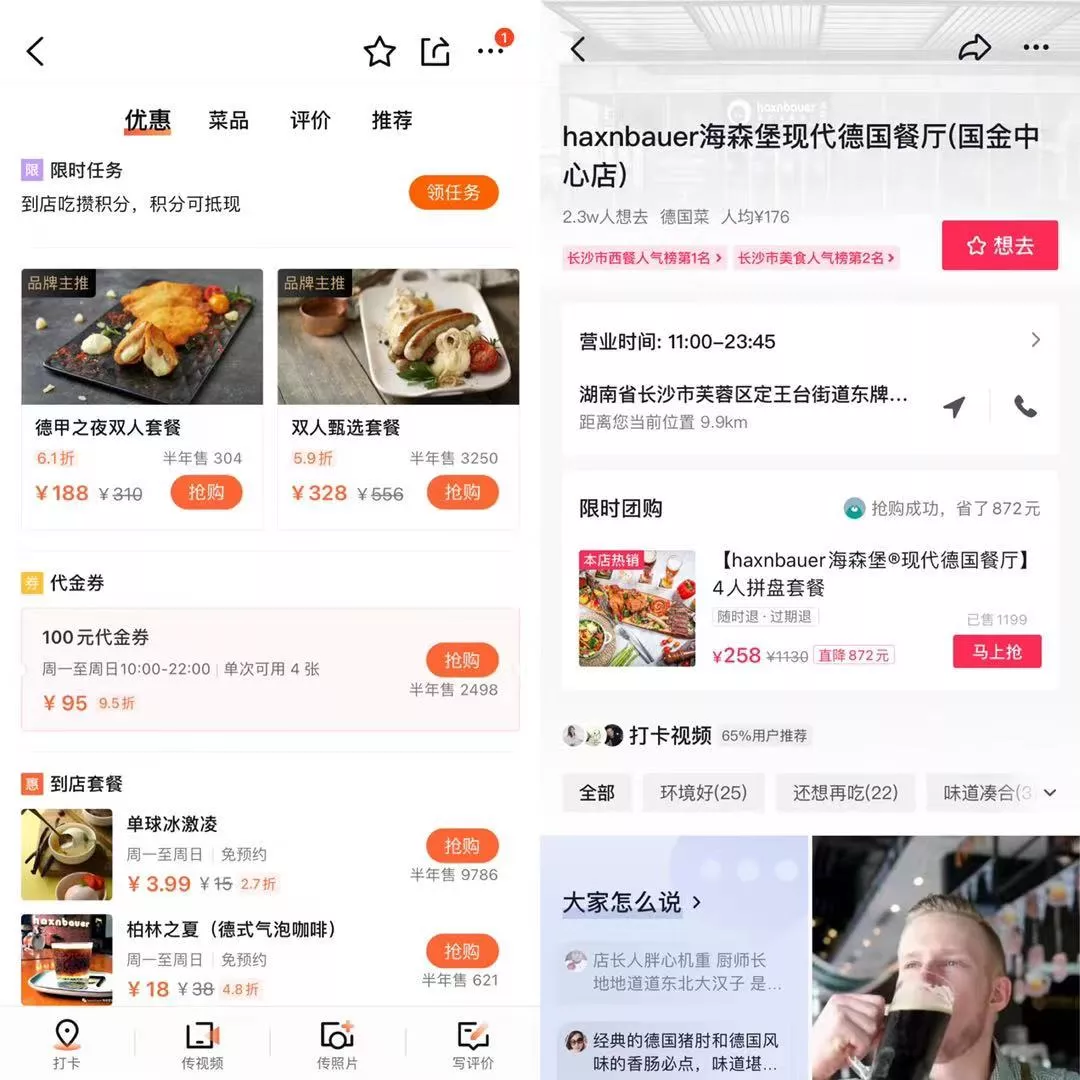This screenshot has width=1080, height=1080.
Task: Grab the 双人甄选套餐 deal via 抢购
Action: [x=462, y=492]
